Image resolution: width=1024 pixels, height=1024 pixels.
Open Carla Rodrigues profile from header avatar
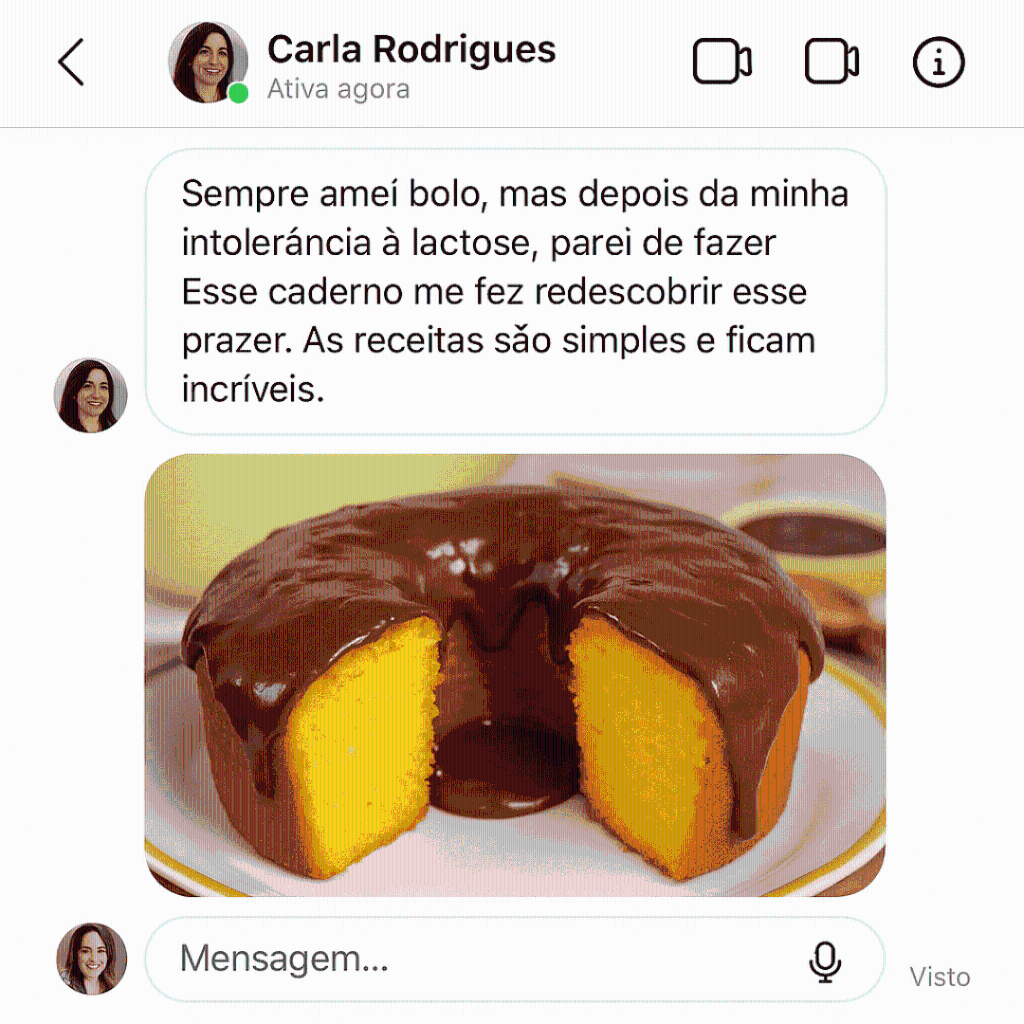pyautogui.click(x=208, y=62)
